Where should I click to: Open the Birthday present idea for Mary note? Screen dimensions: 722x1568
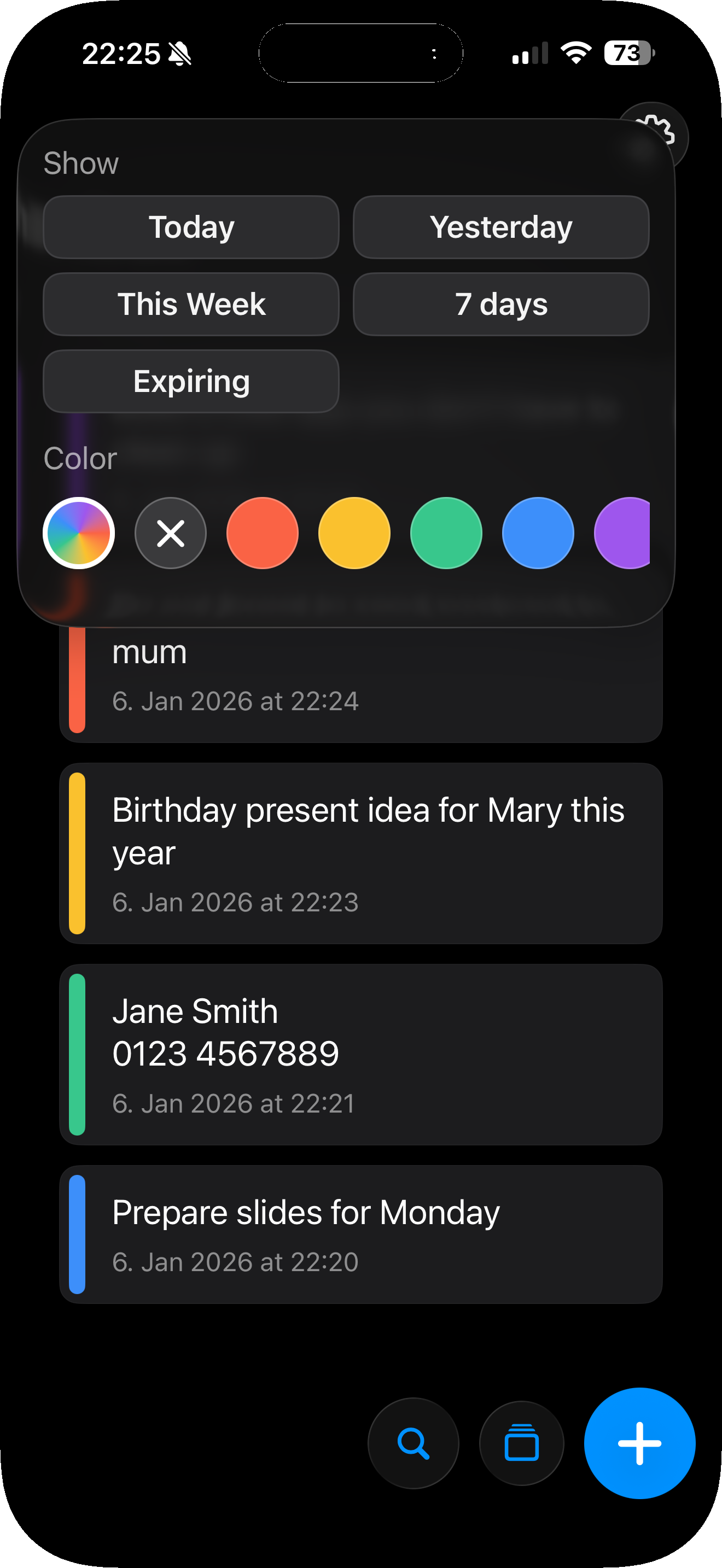[361, 852]
